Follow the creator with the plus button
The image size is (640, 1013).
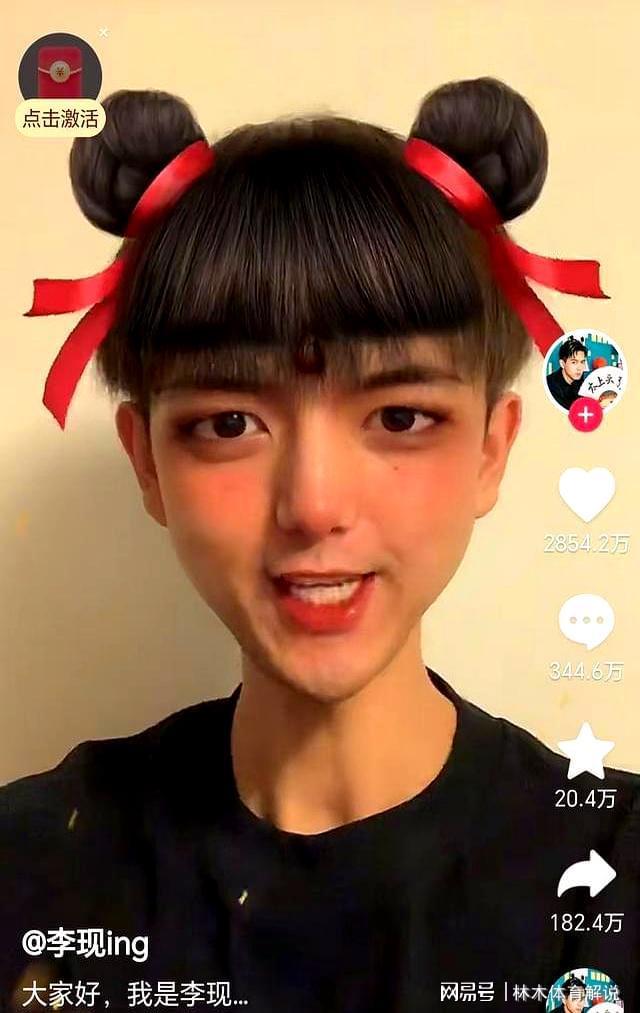pyautogui.click(x=585, y=416)
